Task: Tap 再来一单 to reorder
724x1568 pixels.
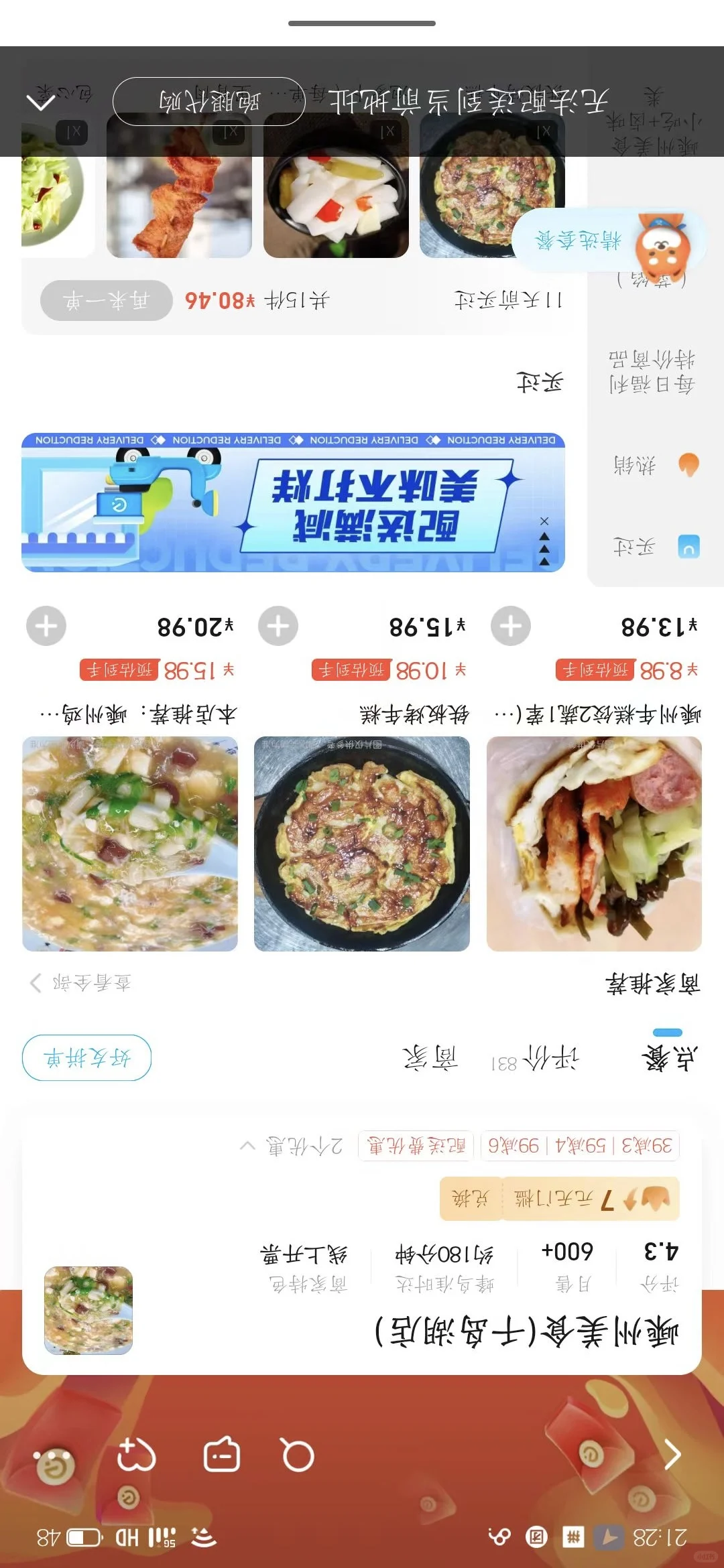Action: pyautogui.click(x=107, y=300)
